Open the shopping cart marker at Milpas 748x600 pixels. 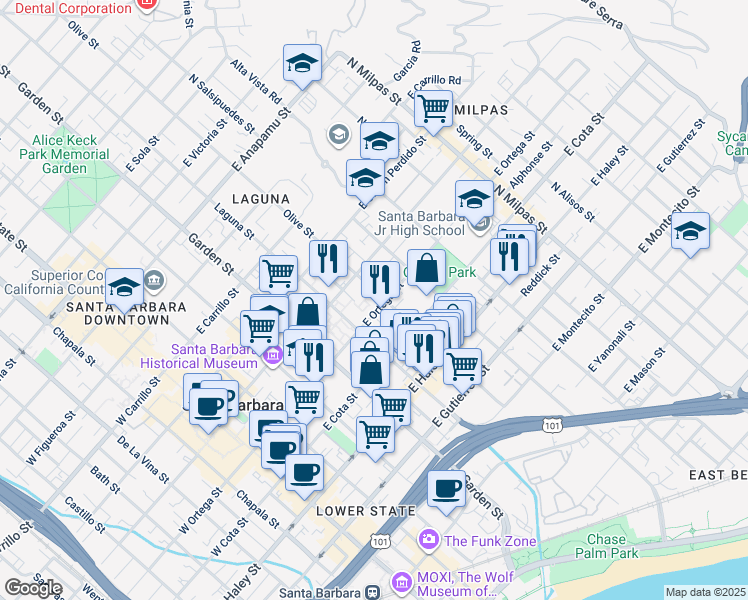point(433,109)
